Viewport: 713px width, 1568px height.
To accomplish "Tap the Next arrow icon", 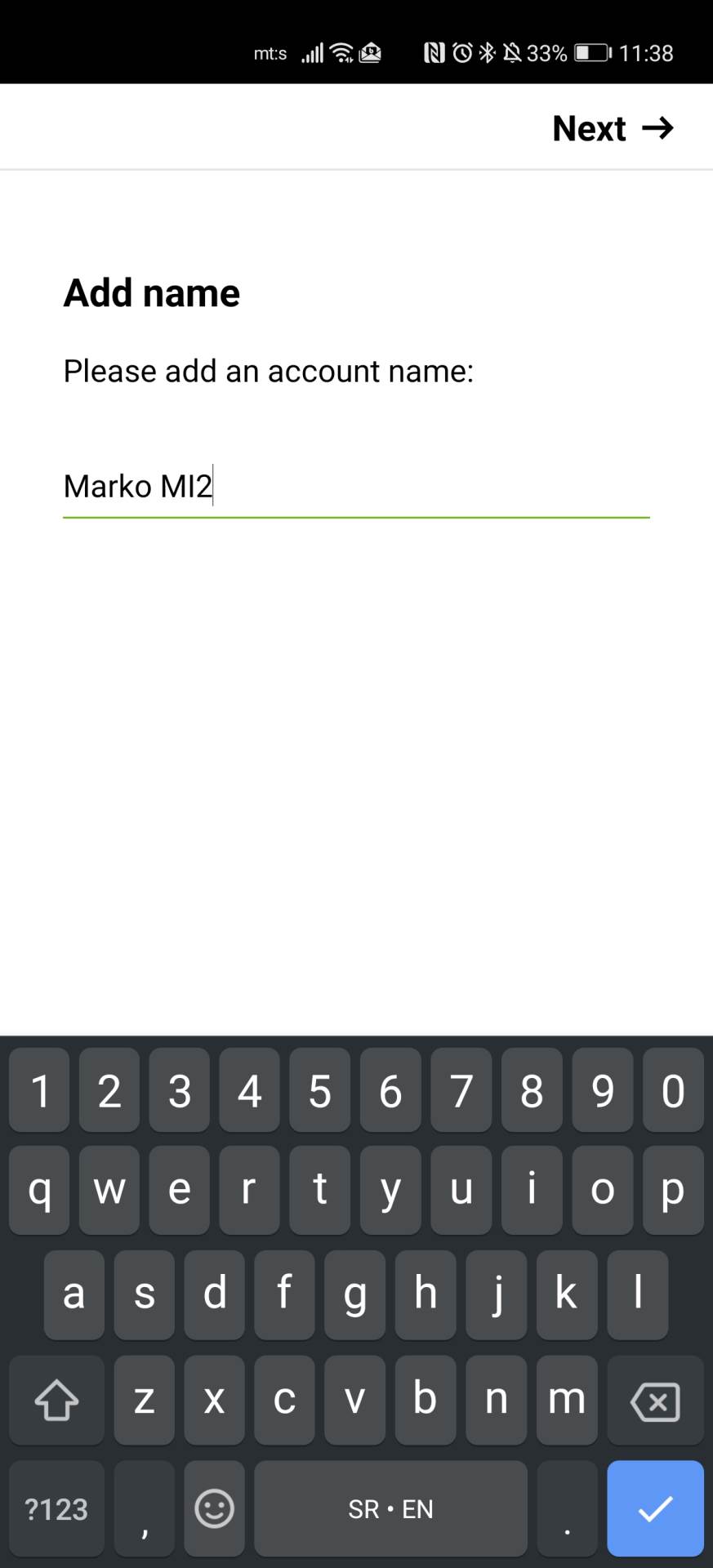I will pyautogui.click(x=656, y=128).
